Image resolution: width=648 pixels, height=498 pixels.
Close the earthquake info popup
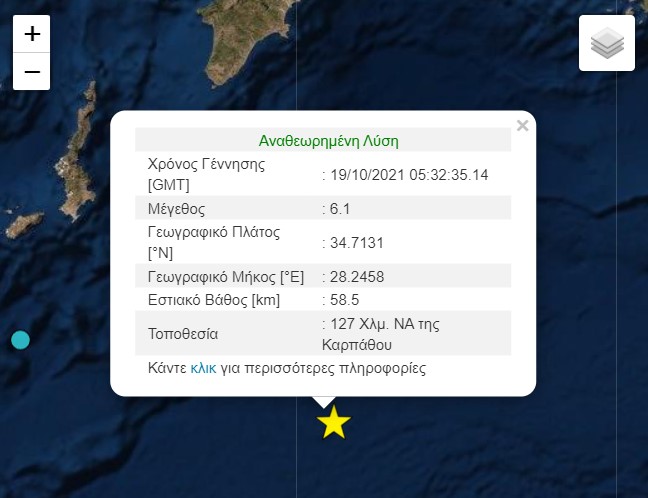[x=521, y=126]
